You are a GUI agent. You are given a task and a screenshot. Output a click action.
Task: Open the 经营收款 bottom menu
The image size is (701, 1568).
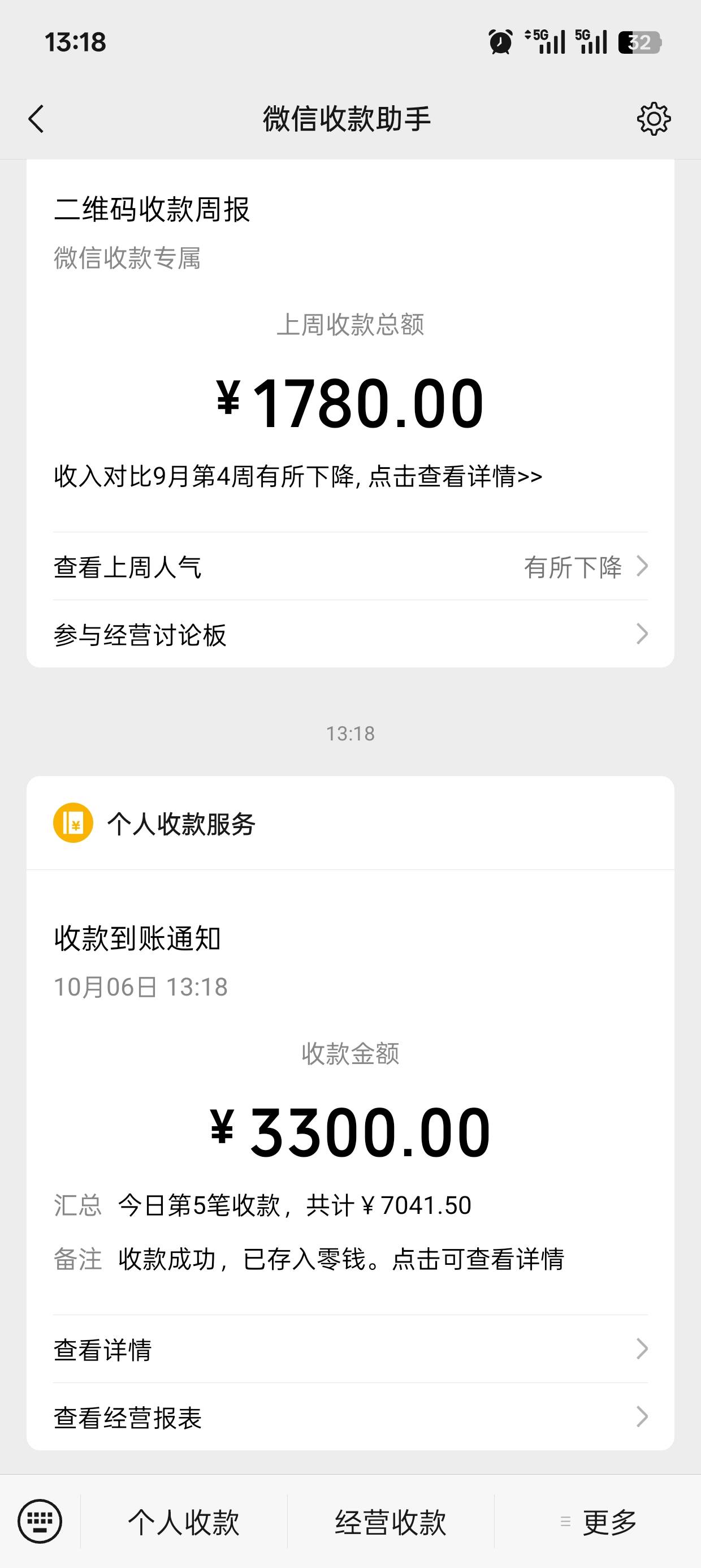(391, 1521)
